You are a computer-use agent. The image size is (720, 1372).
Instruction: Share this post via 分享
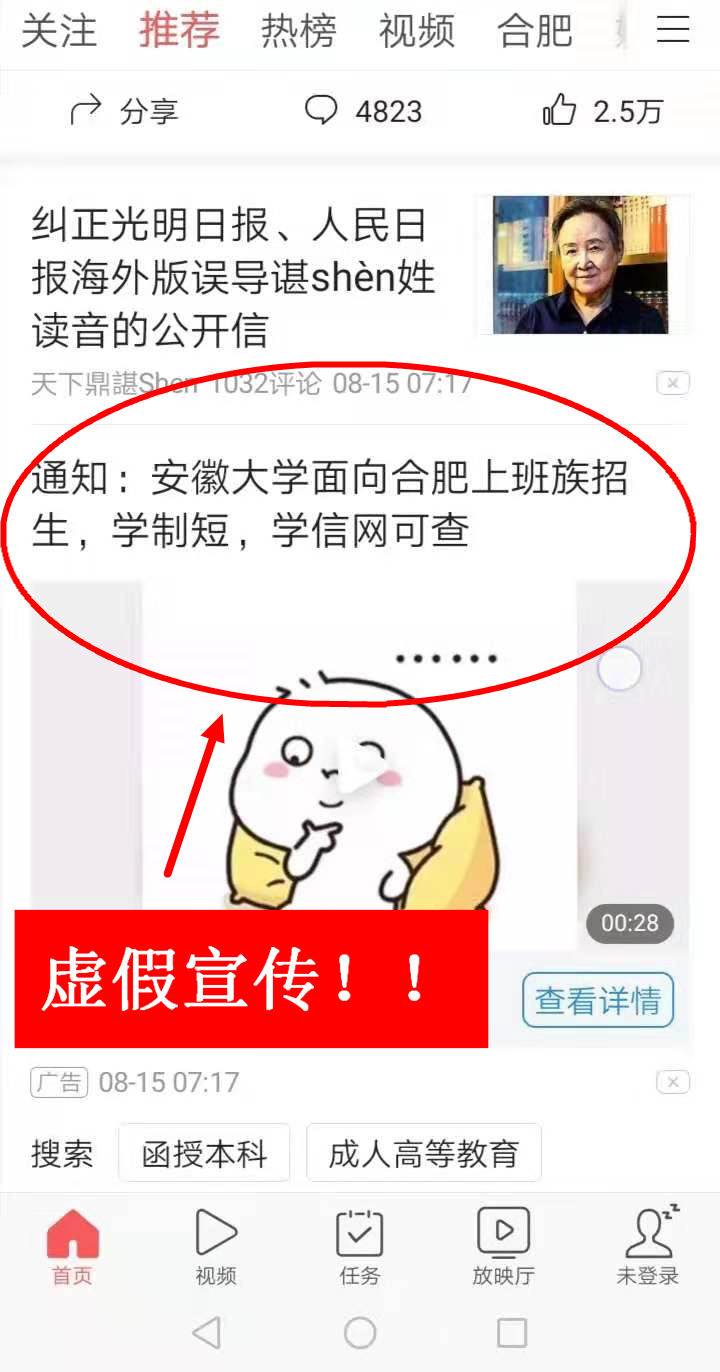(x=125, y=111)
